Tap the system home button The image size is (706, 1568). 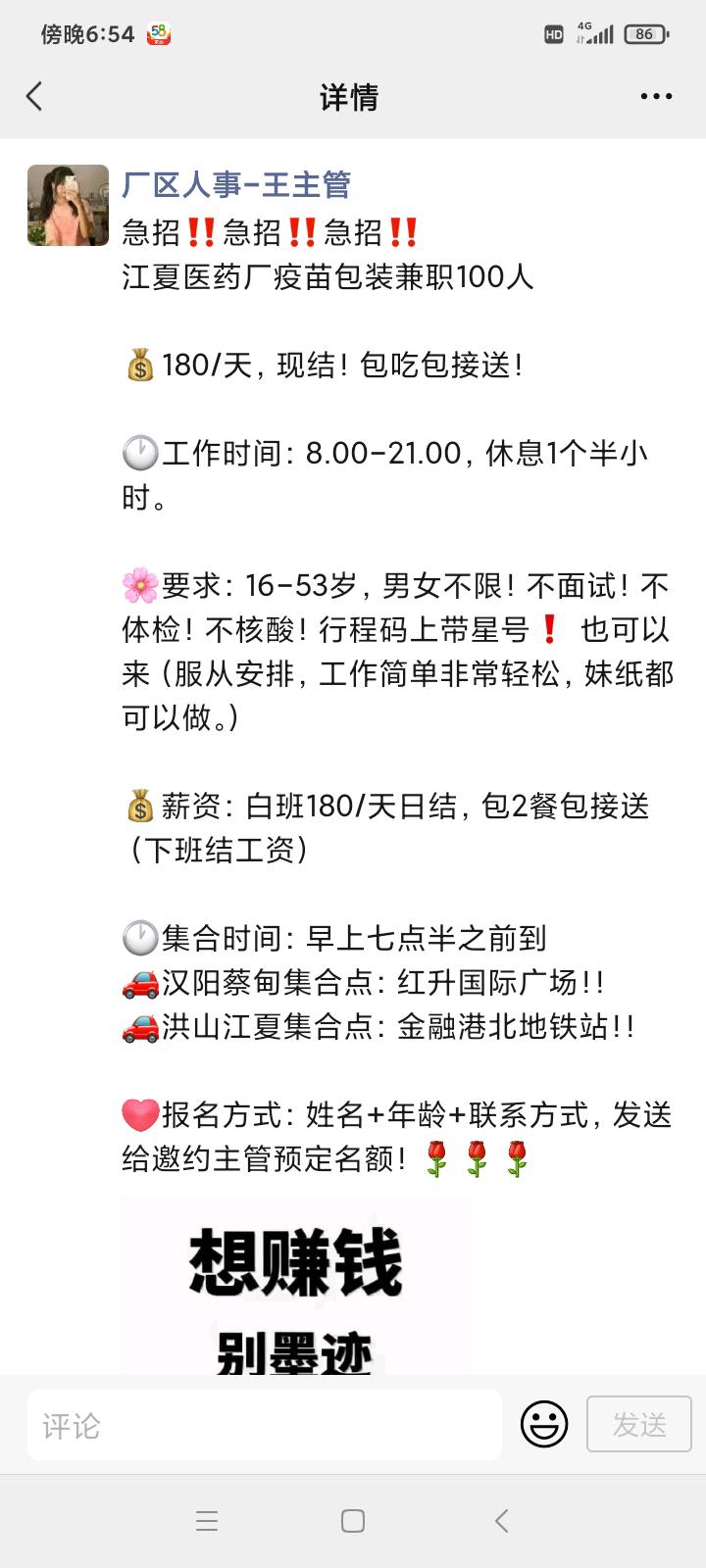353,1521
